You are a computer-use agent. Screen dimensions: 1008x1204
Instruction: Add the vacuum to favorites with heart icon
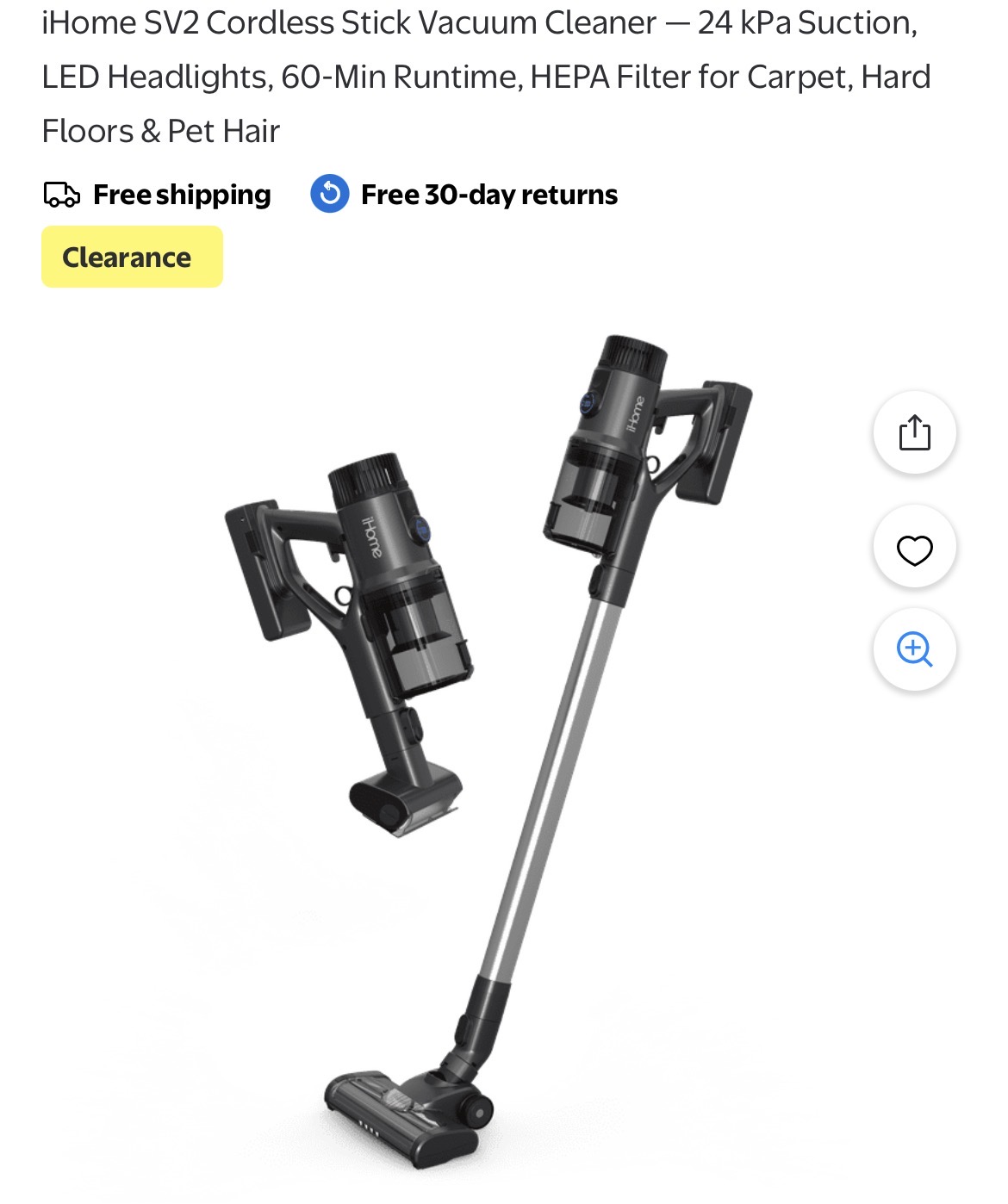pyautogui.click(x=914, y=549)
